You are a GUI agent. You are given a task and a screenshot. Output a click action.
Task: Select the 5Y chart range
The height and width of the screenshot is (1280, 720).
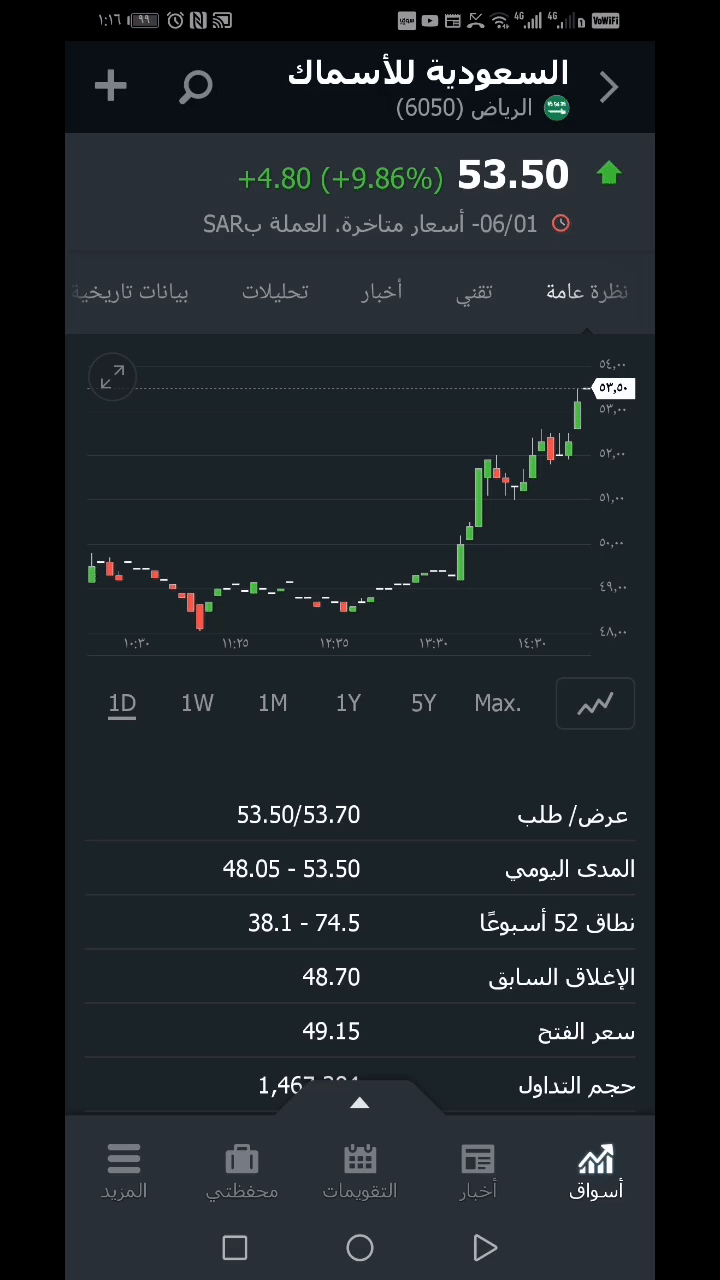[423, 703]
